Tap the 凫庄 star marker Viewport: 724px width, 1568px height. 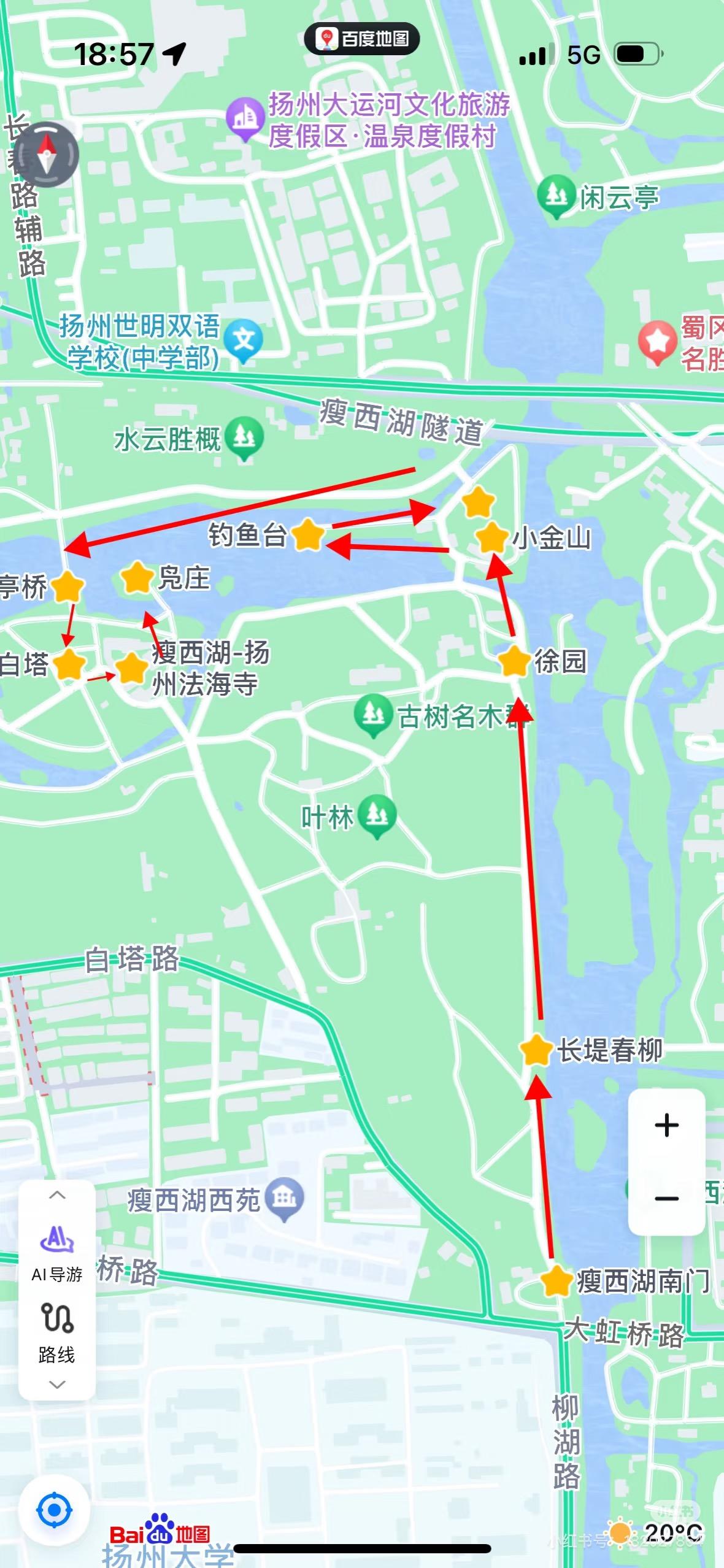point(136,577)
